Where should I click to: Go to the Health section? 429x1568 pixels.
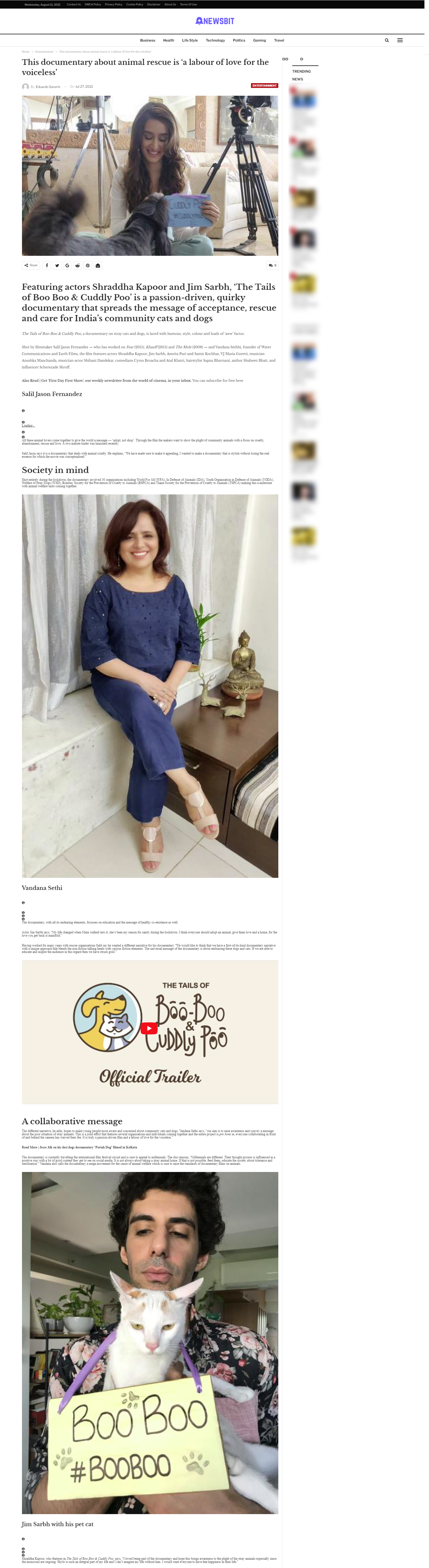coord(169,40)
